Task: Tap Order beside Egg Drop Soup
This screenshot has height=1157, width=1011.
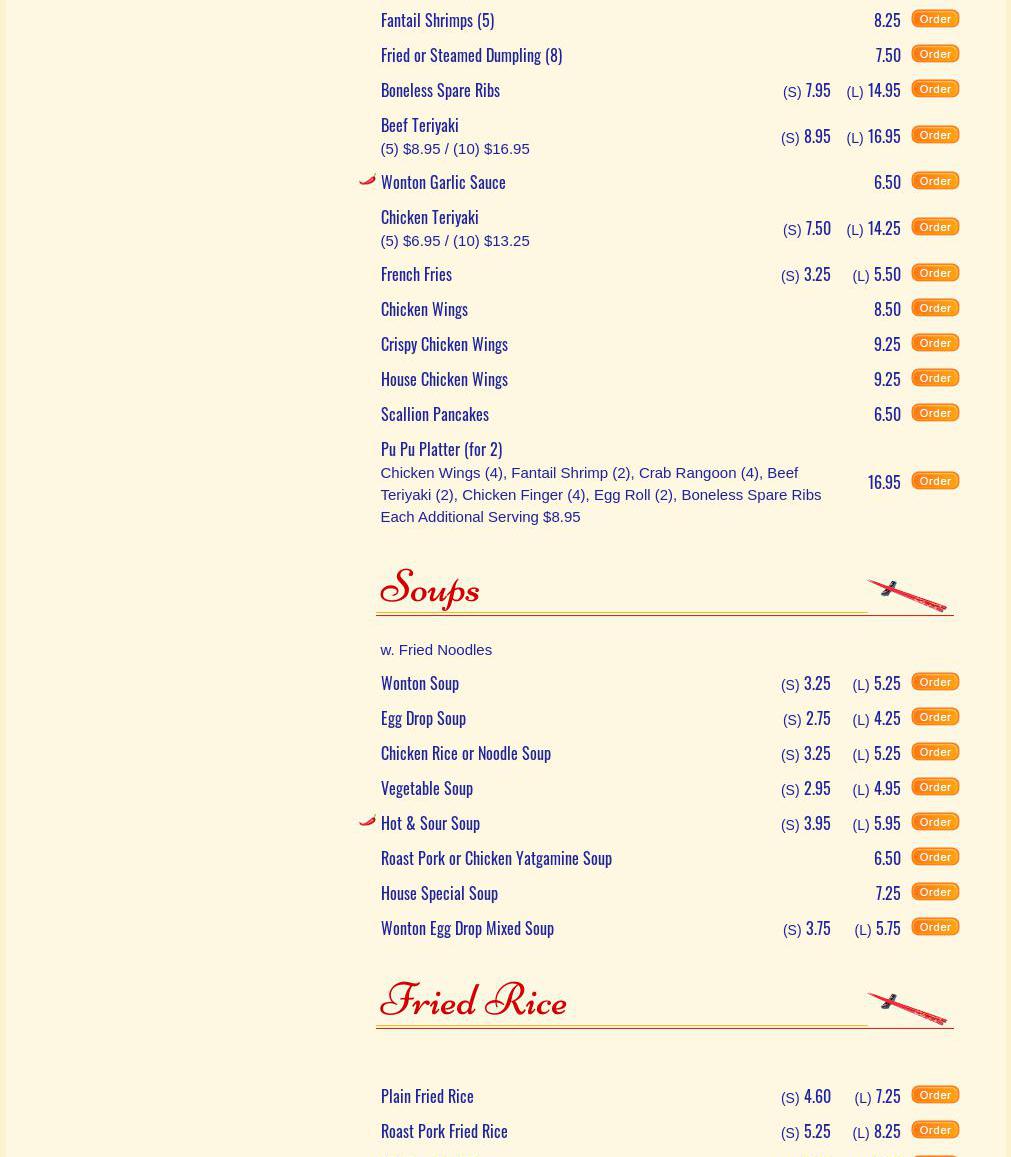Action: [x=935, y=717]
